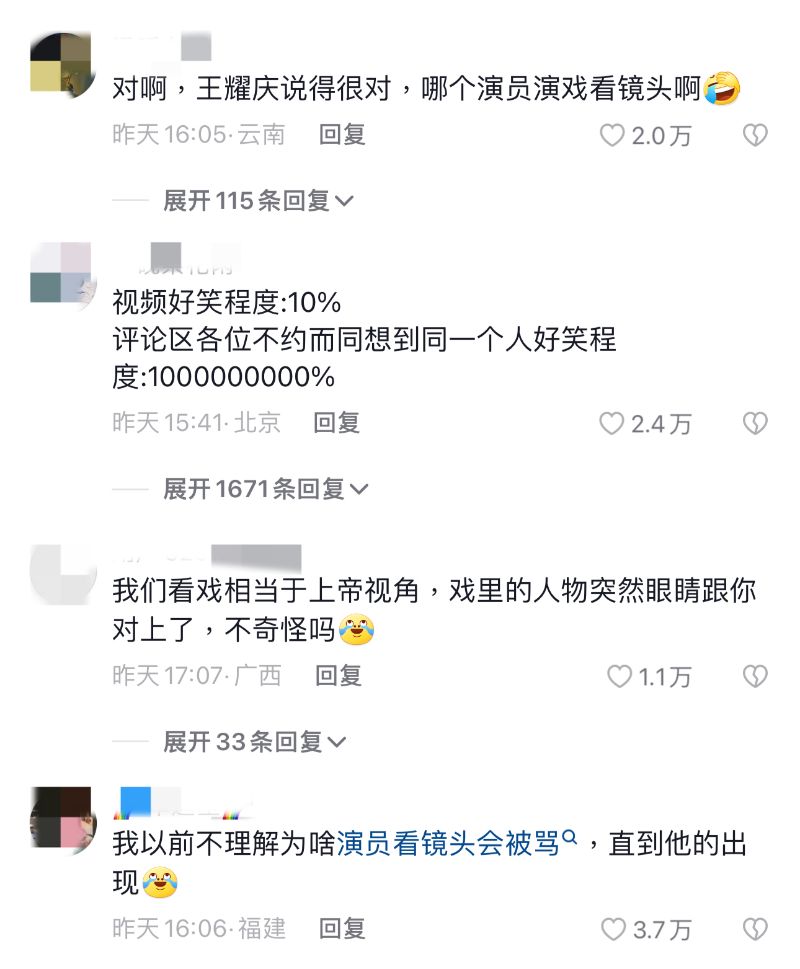
Task: Like the 上帝视角 comment
Action: click(619, 677)
